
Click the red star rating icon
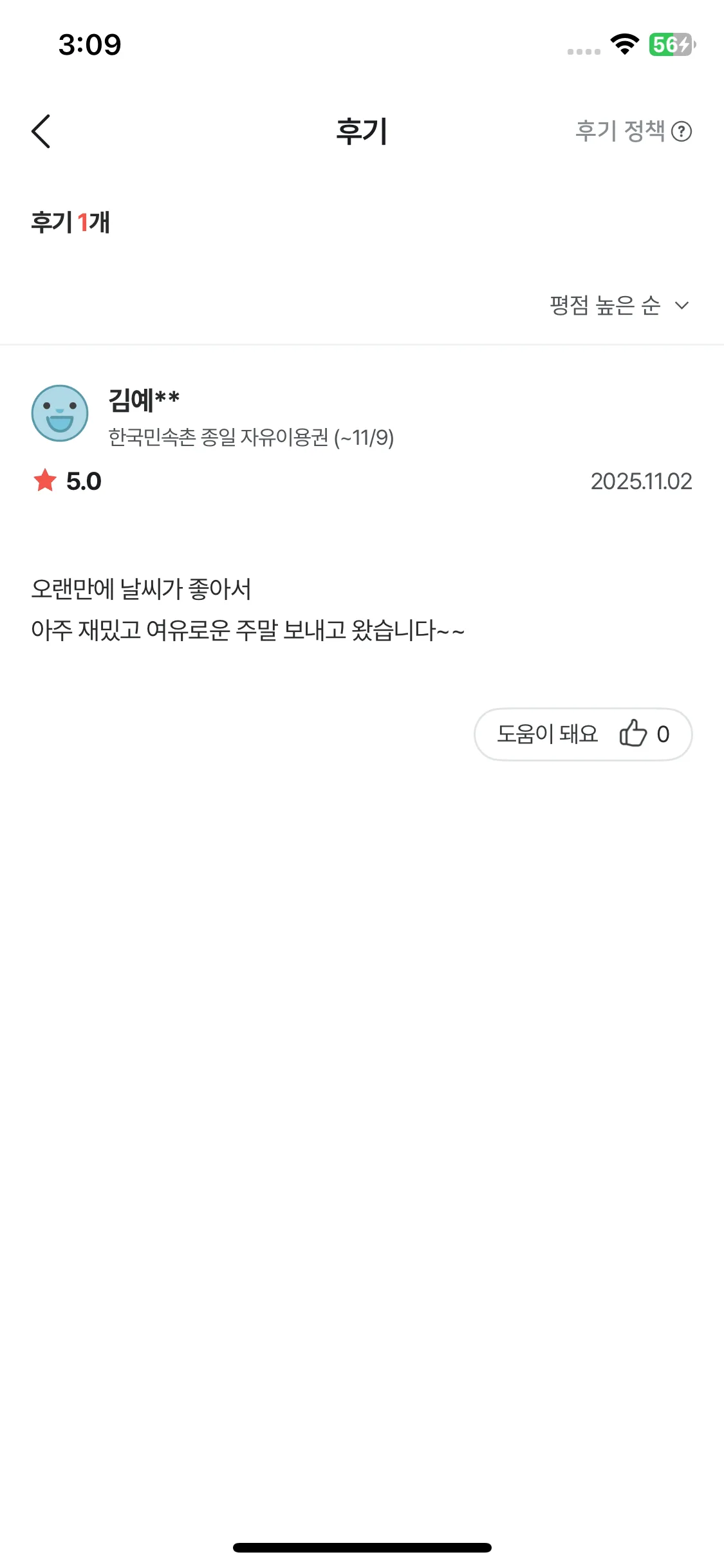click(x=44, y=480)
